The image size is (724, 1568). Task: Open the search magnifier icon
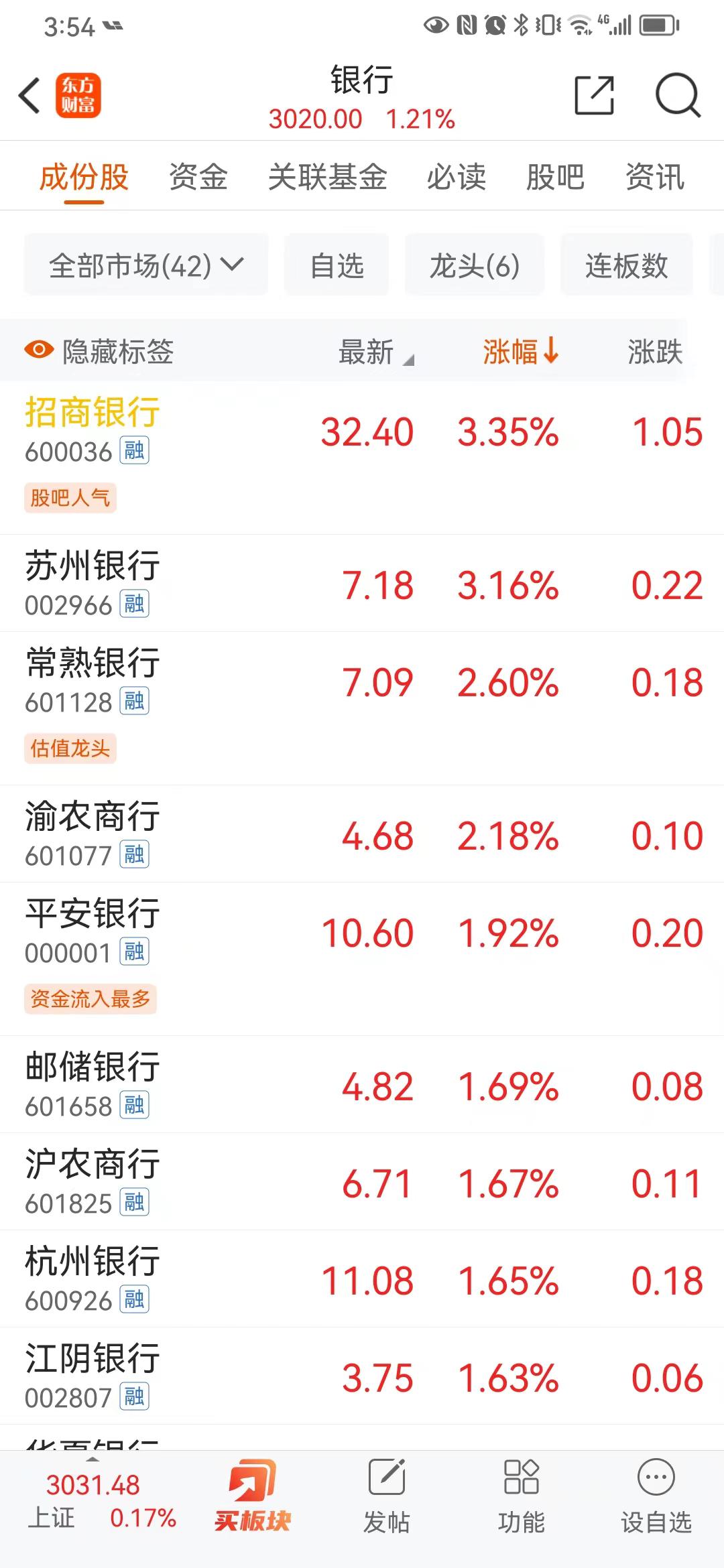pos(678,96)
